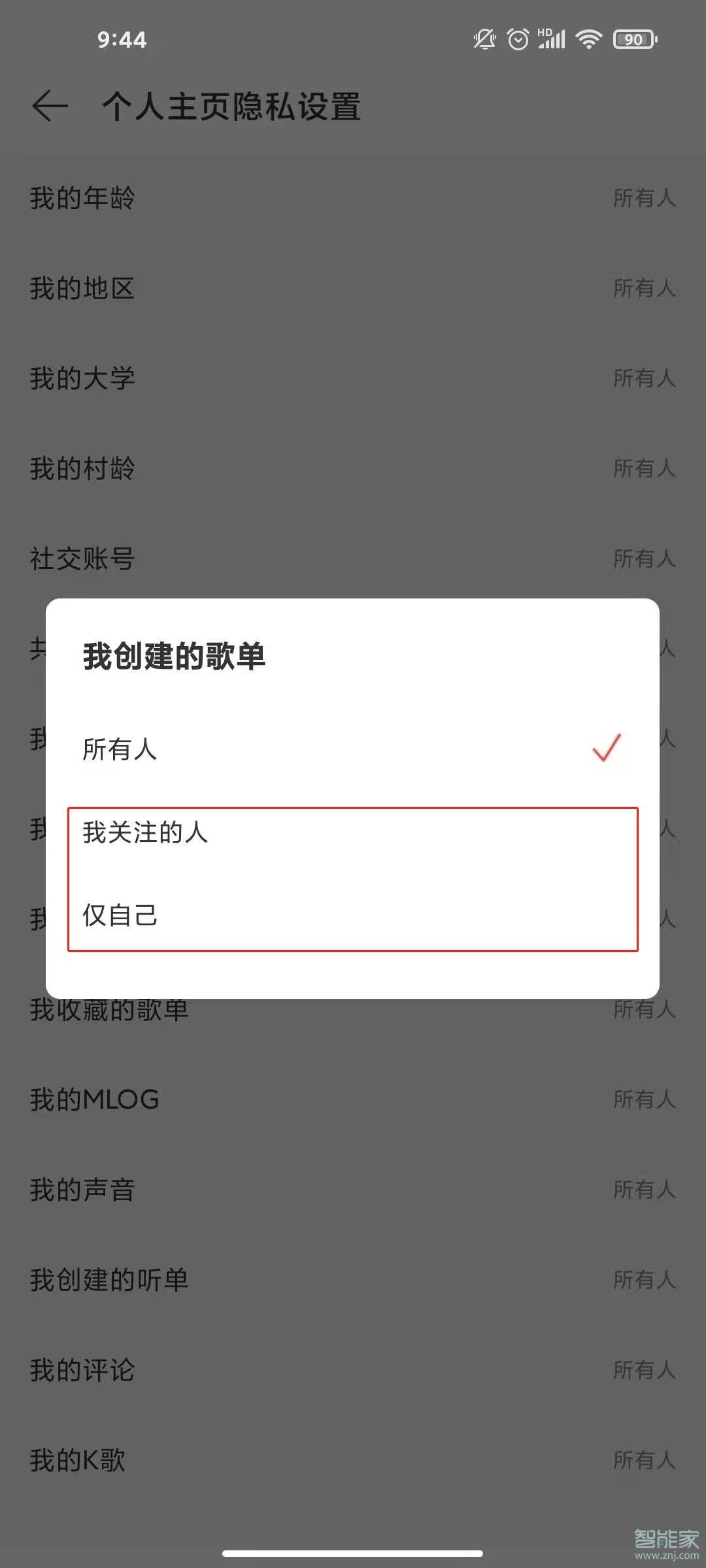Open visibility options for 我的年龄
The height and width of the screenshot is (1568, 706).
353,199
